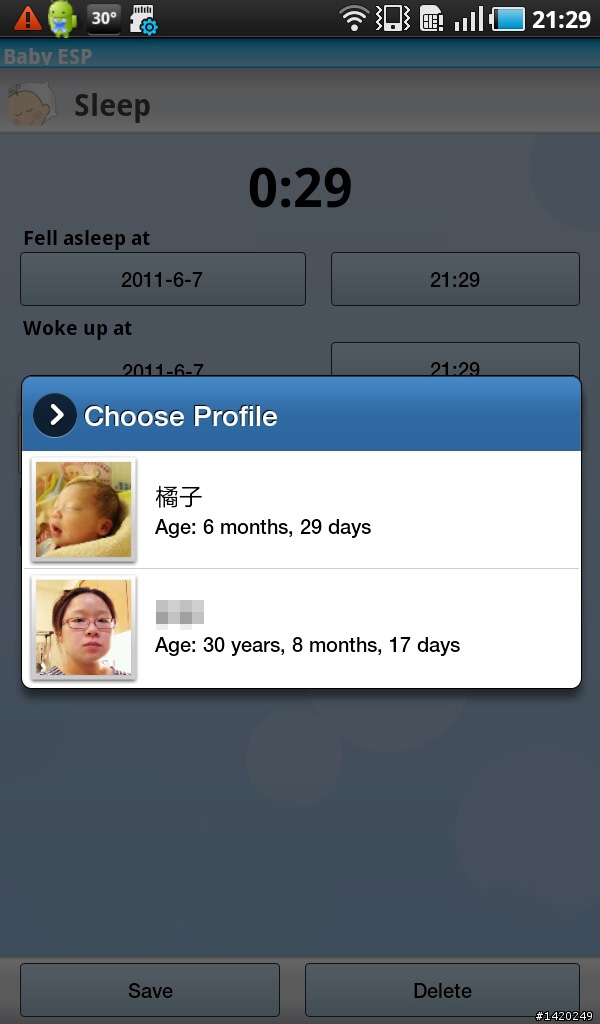Viewport: 600px width, 1024px height.
Task: Select the 橘子 baby profile
Action: 301,510
